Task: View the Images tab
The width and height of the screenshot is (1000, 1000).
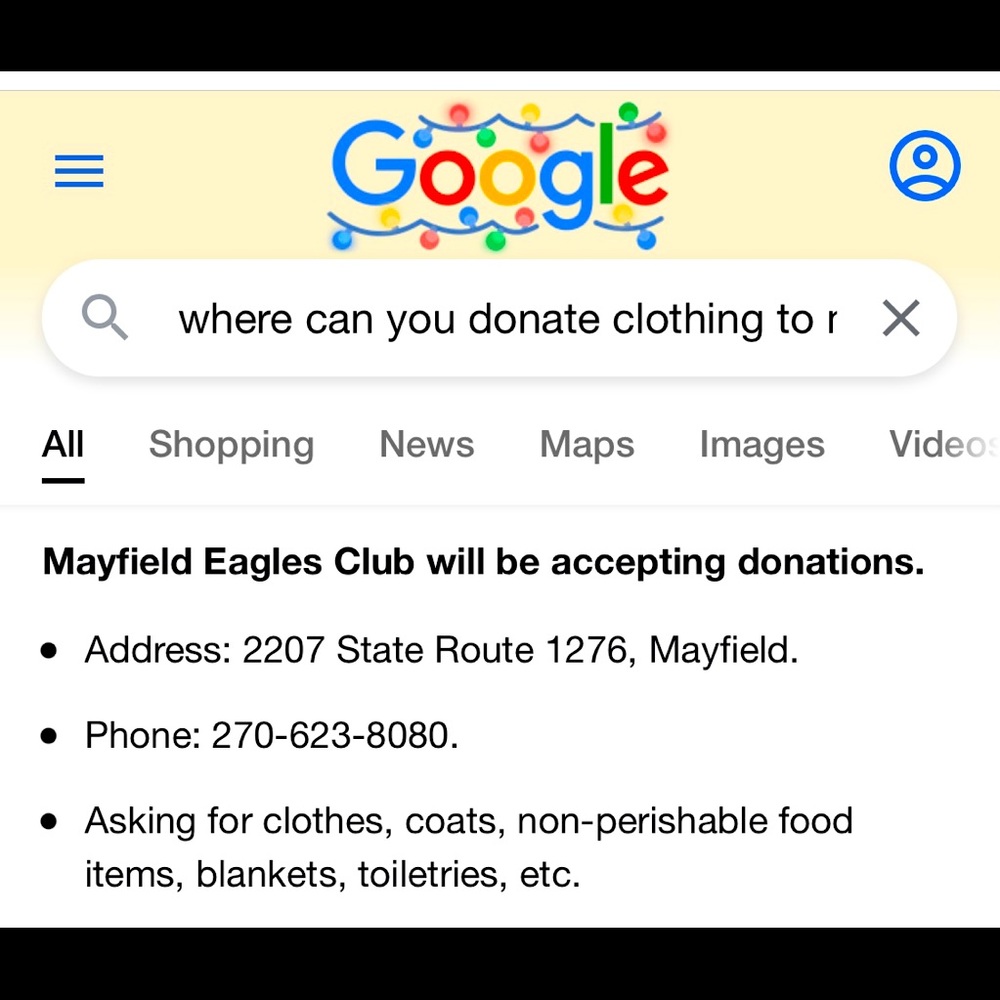Action: (x=762, y=445)
